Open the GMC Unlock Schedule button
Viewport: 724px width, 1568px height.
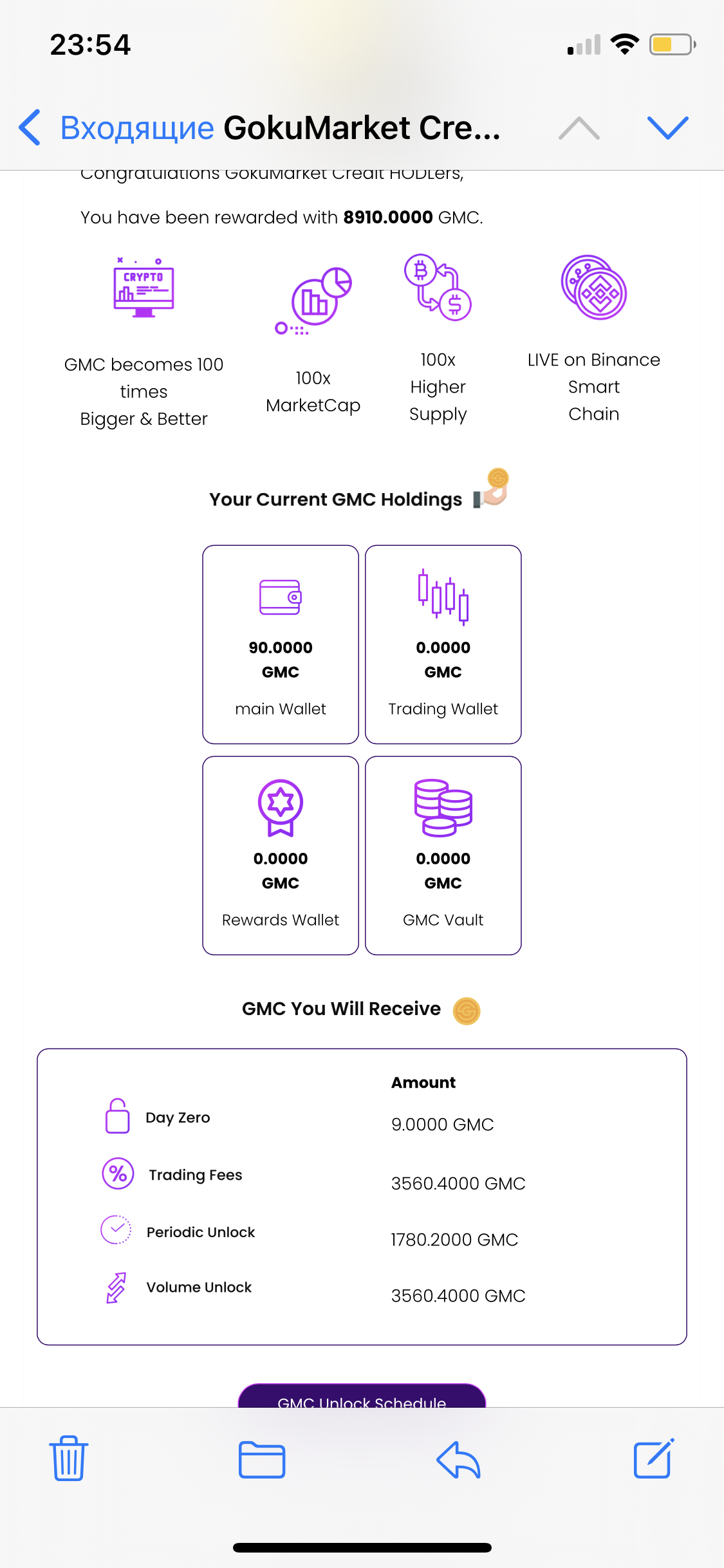[362, 1395]
